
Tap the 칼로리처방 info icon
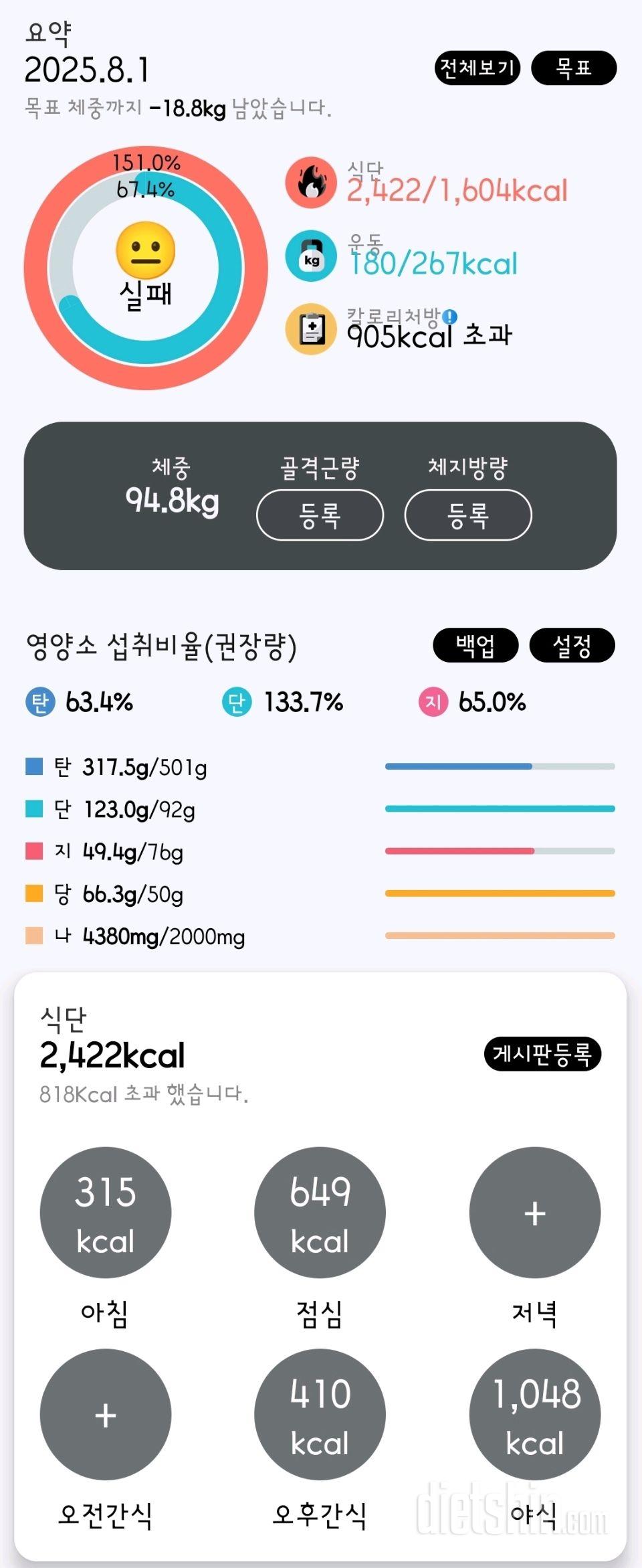coord(450,316)
